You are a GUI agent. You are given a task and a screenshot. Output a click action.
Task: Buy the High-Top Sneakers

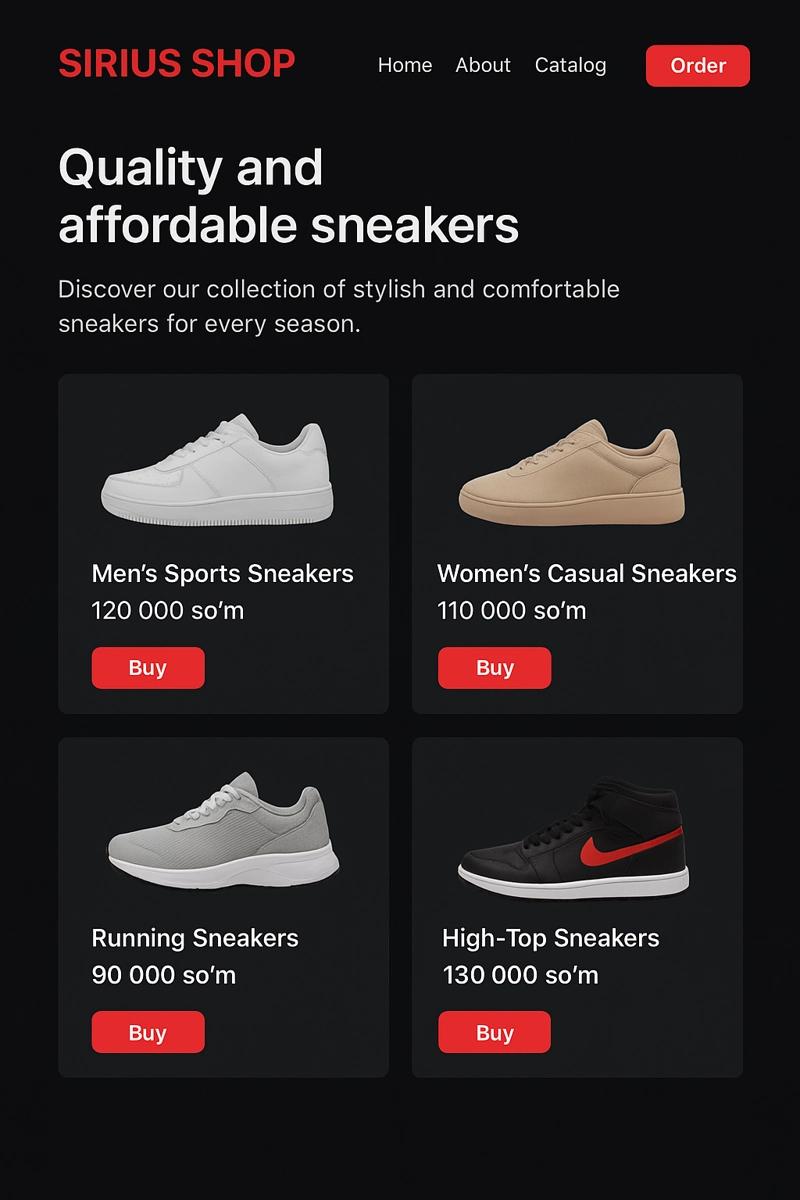[x=494, y=1032]
